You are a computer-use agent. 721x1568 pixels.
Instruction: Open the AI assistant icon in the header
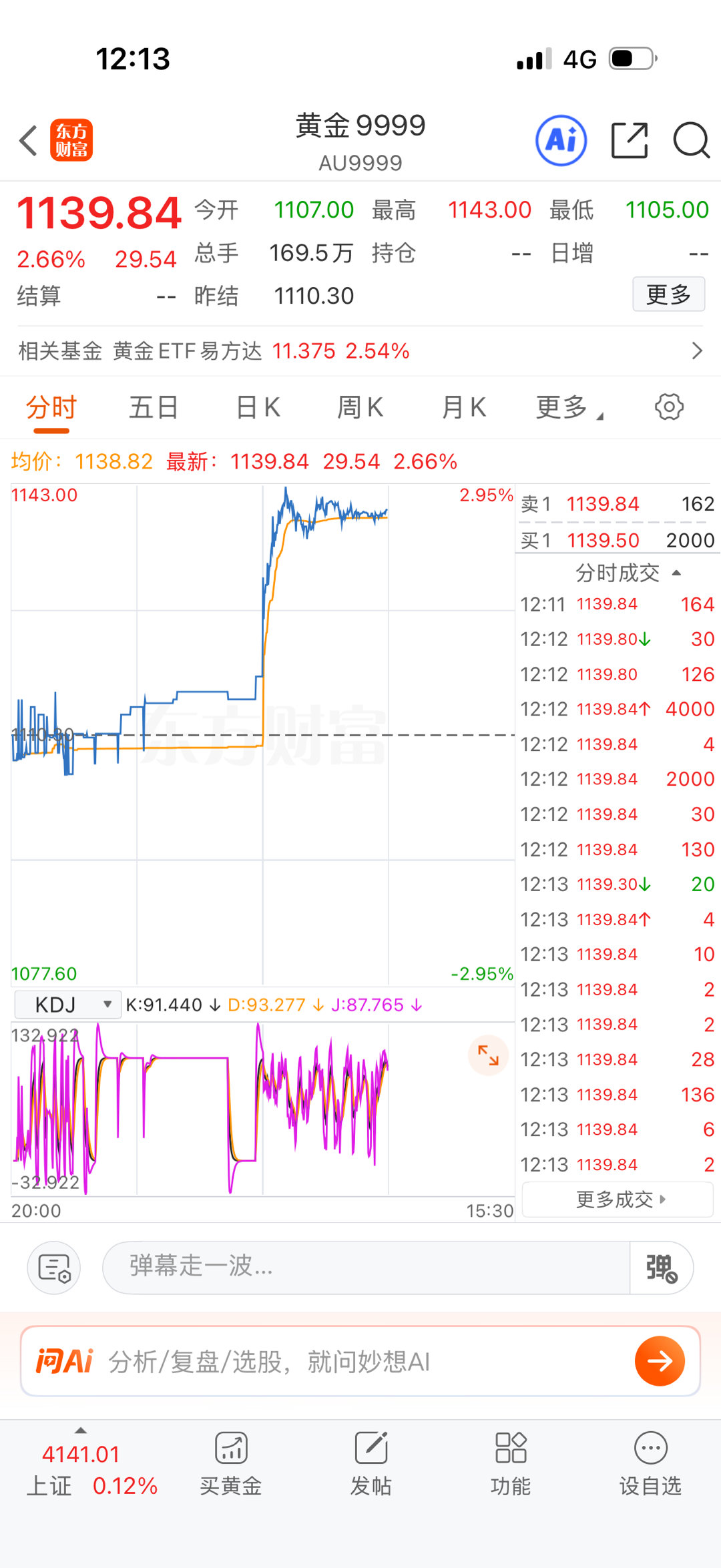point(561,140)
